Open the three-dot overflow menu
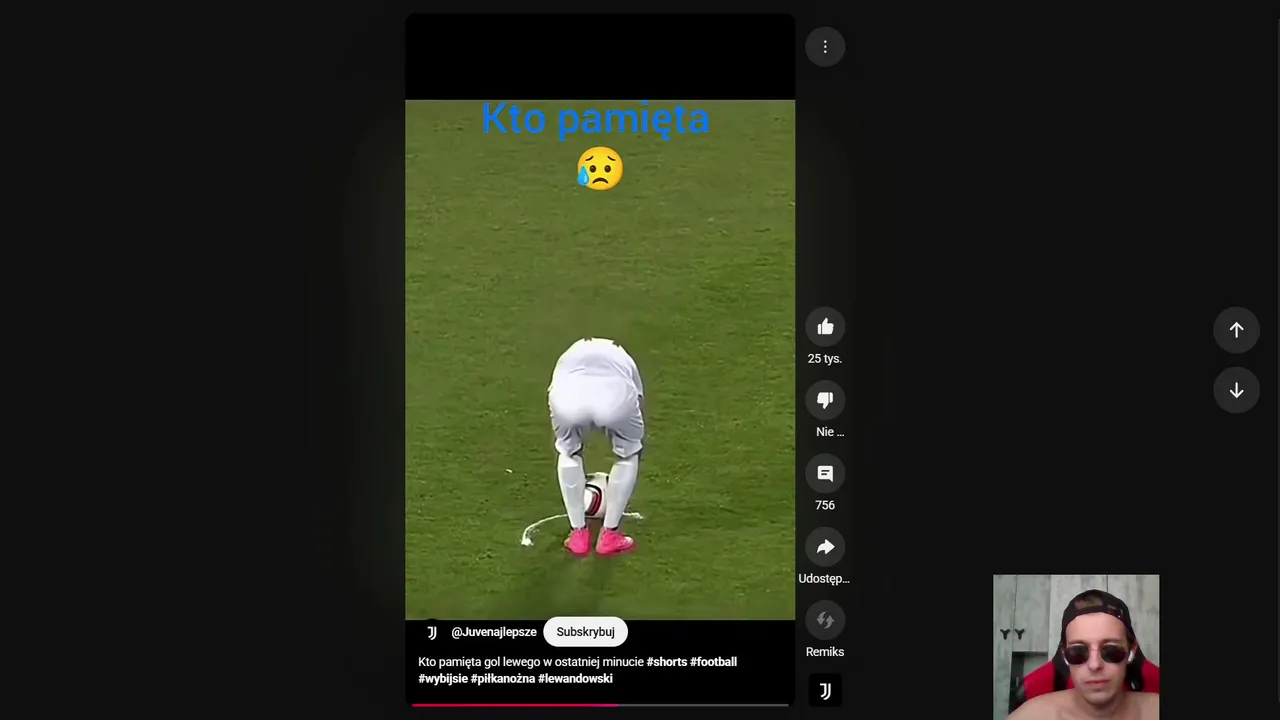Viewport: 1280px width, 720px height. (825, 47)
